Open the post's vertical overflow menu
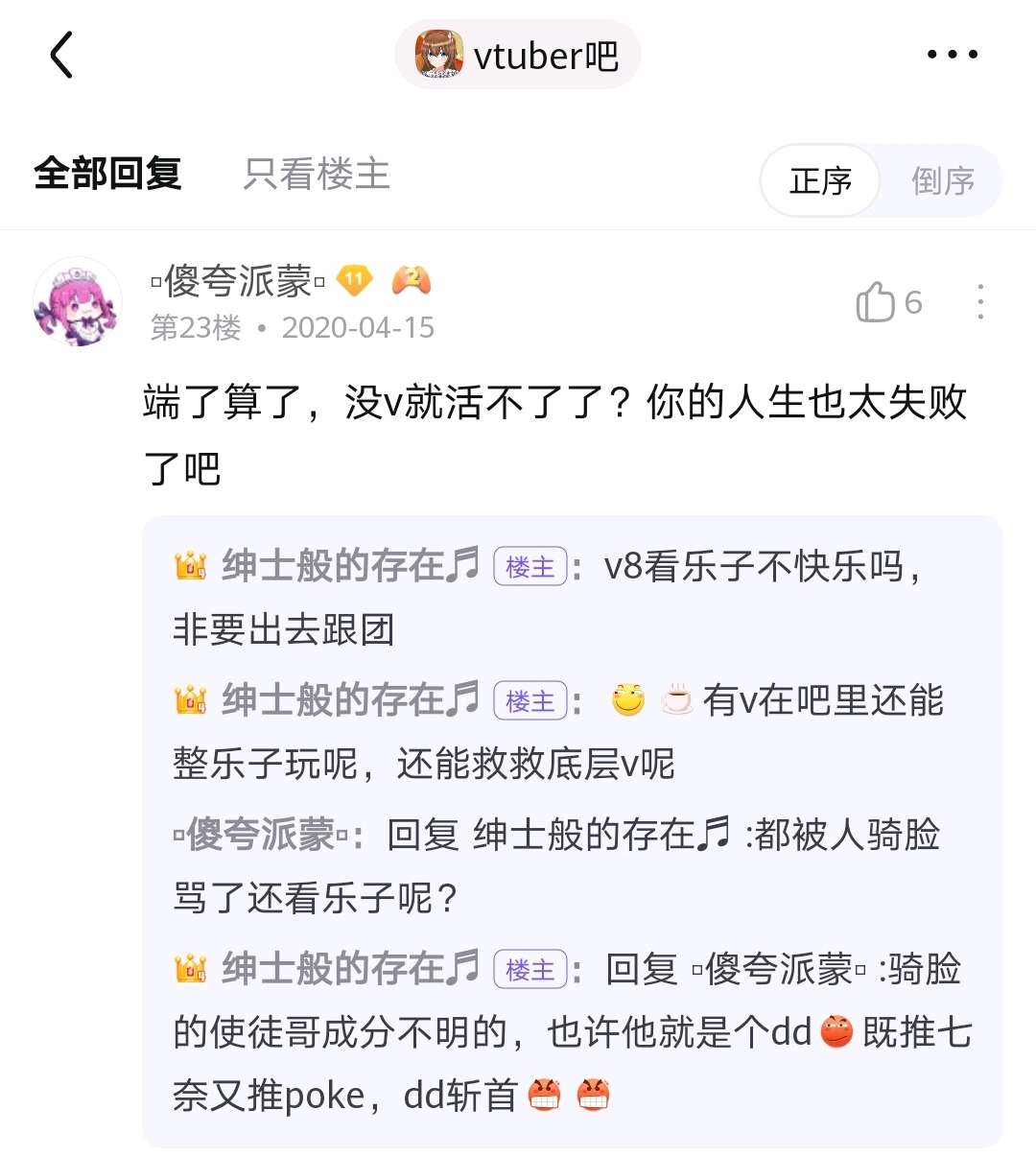 coord(979,302)
